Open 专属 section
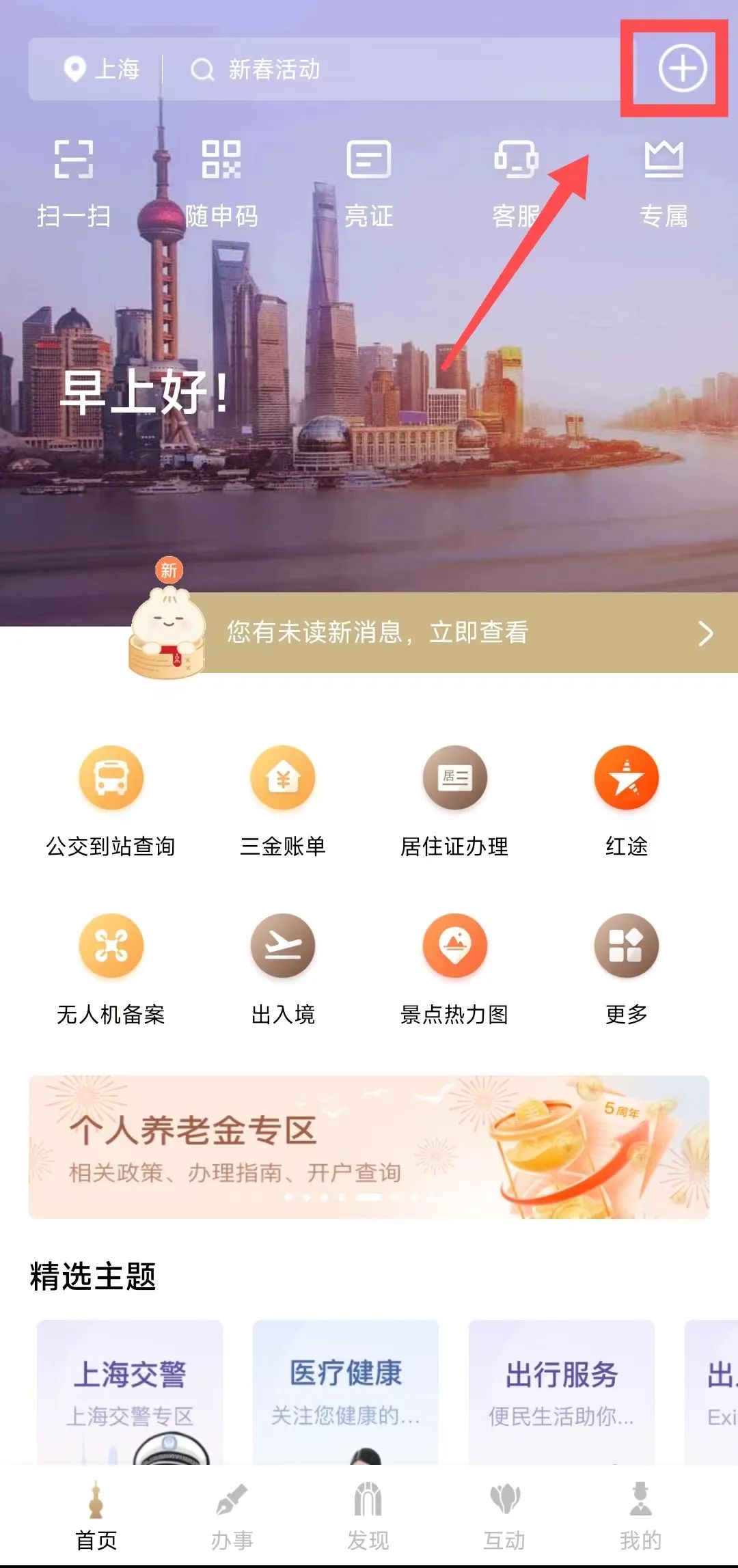 click(664, 182)
